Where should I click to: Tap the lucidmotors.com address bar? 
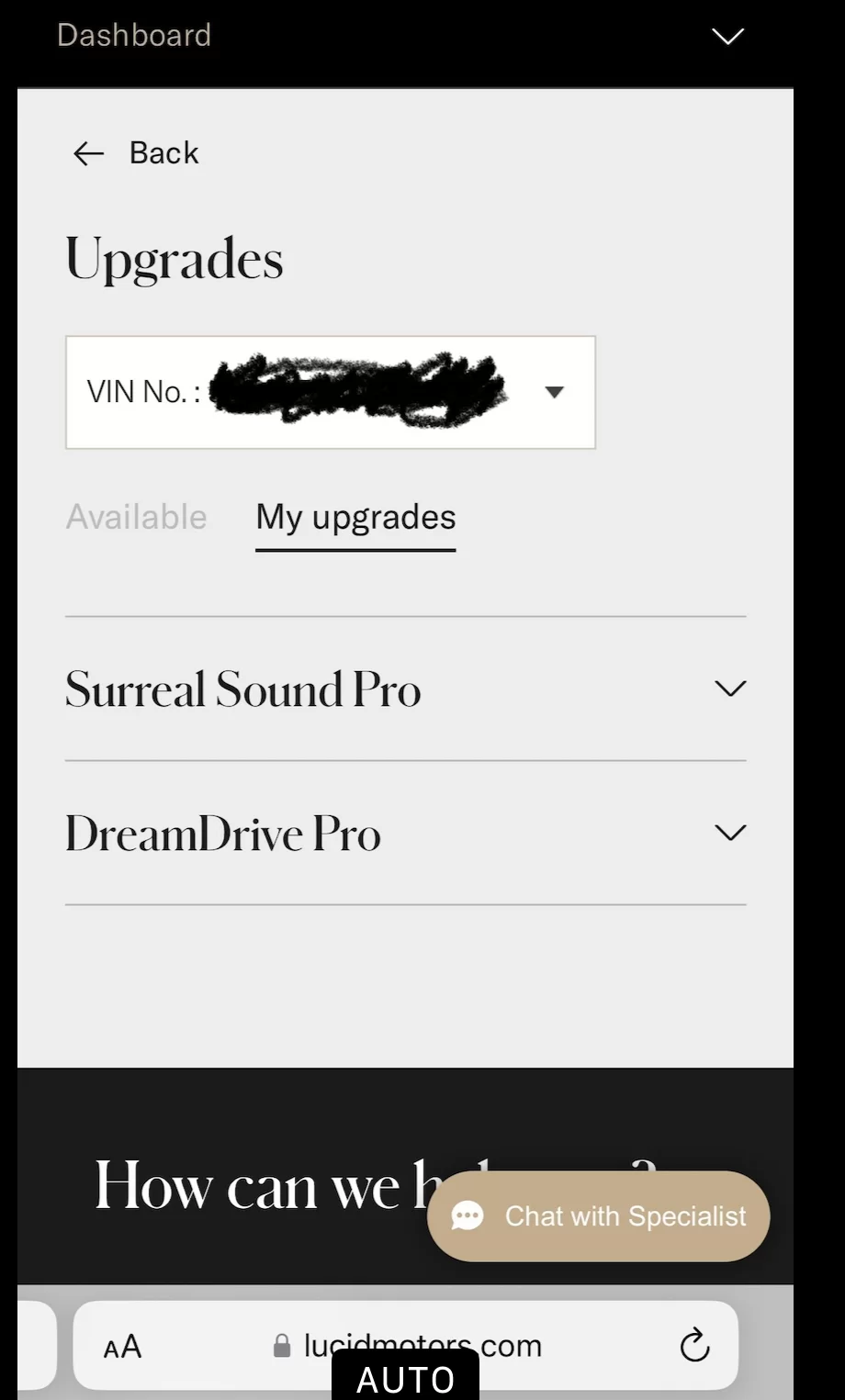406,1346
